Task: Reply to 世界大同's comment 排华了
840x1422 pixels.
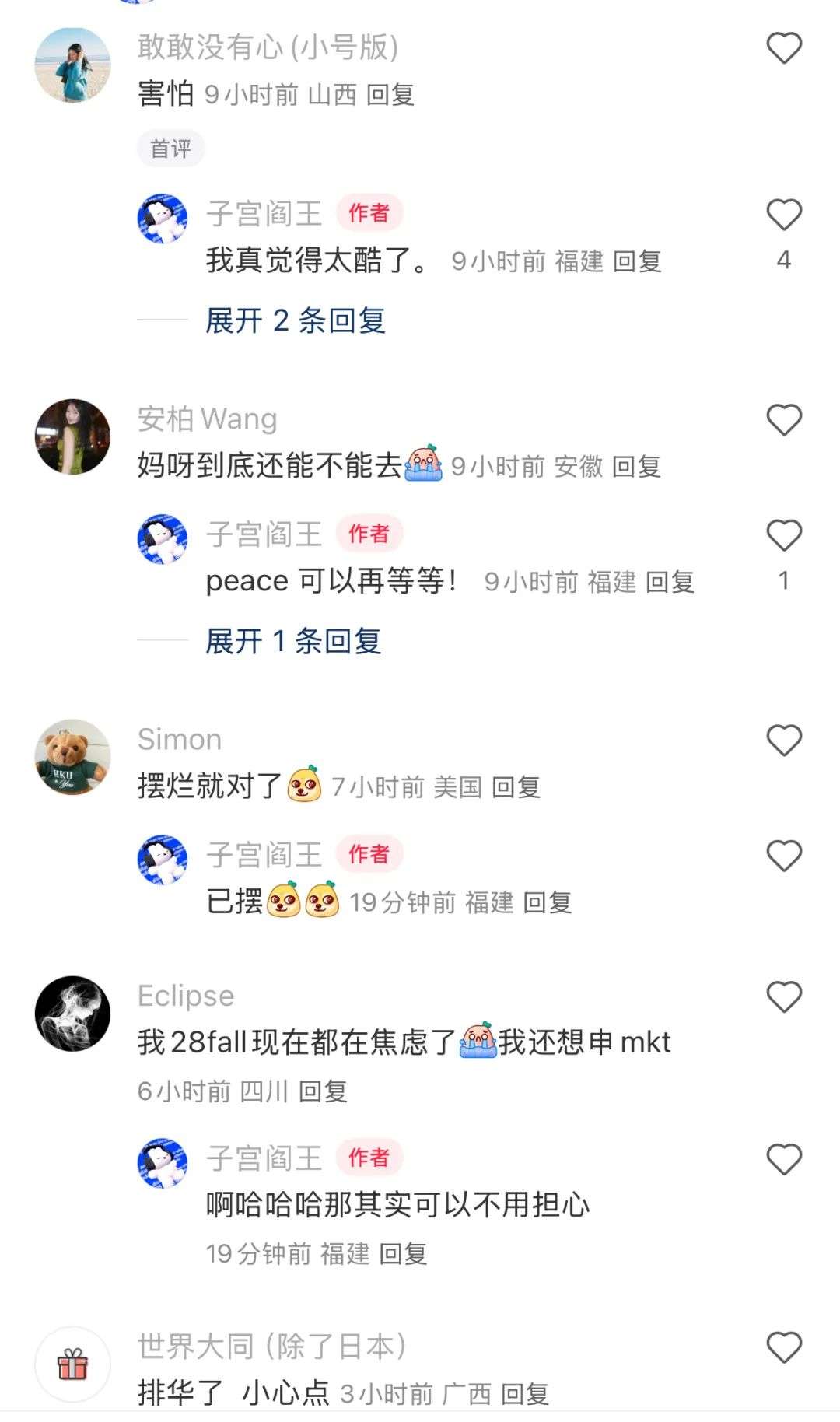Action: tap(525, 1394)
